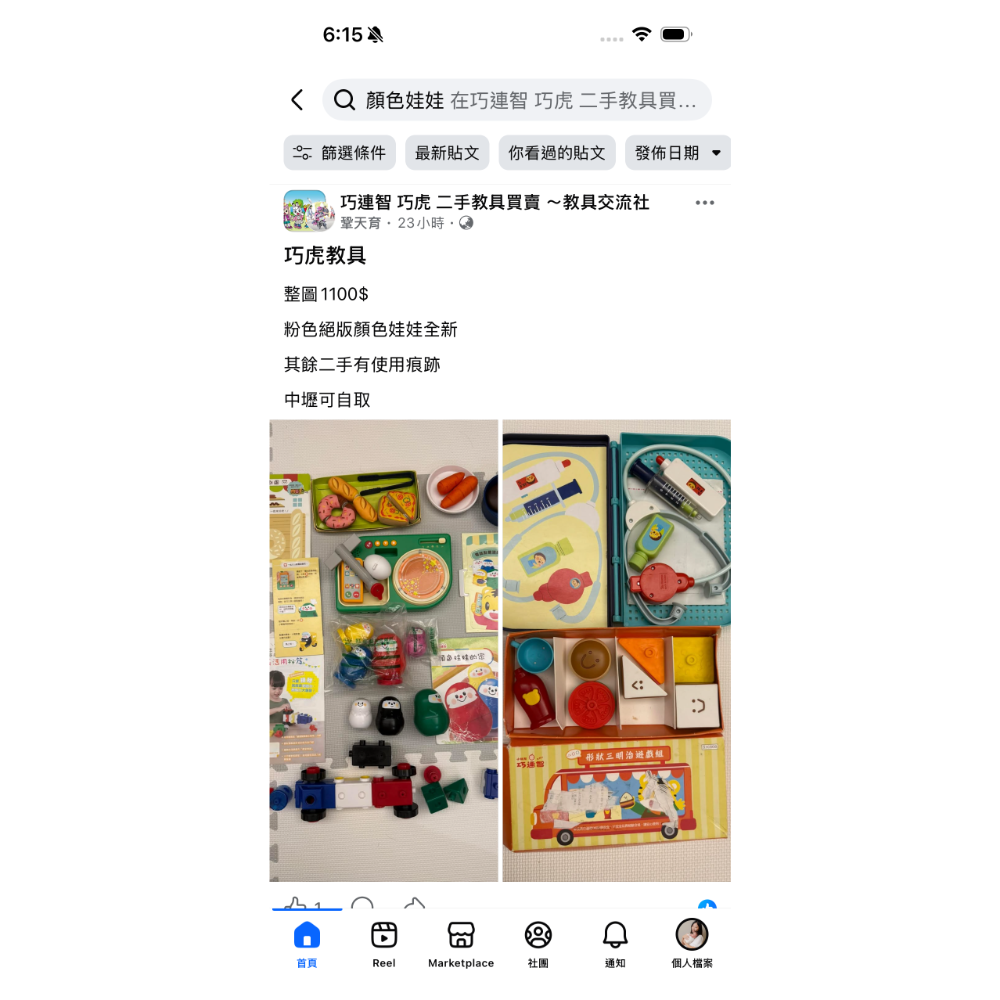Open the 通知 notifications tab
Image resolution: width=1000 pixels, height=1000 pixels.
pyautogui.click(x=615, y=945)
